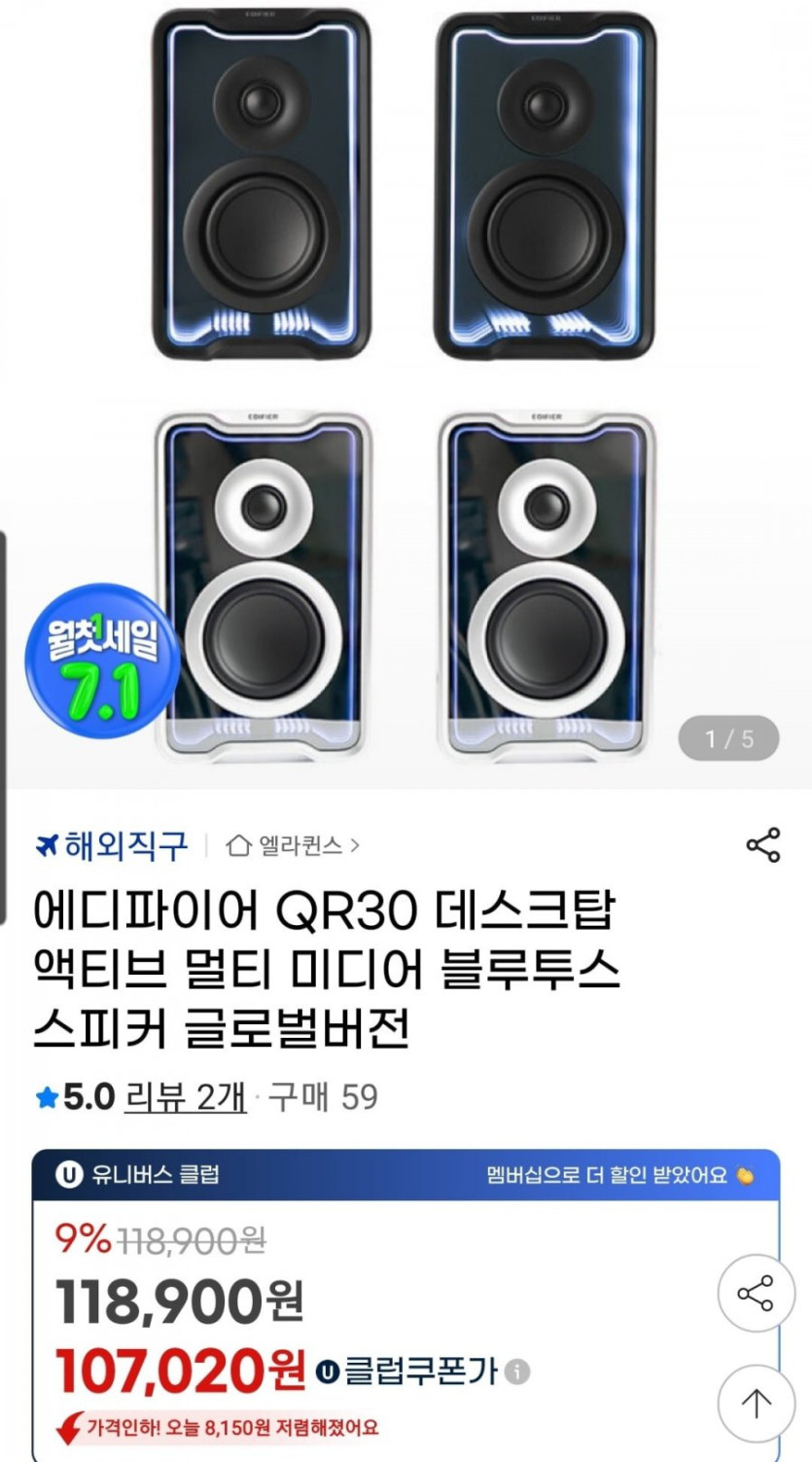
Task: Show info about 클럽쿠폰가
Action: click(x=518, y=1372)
